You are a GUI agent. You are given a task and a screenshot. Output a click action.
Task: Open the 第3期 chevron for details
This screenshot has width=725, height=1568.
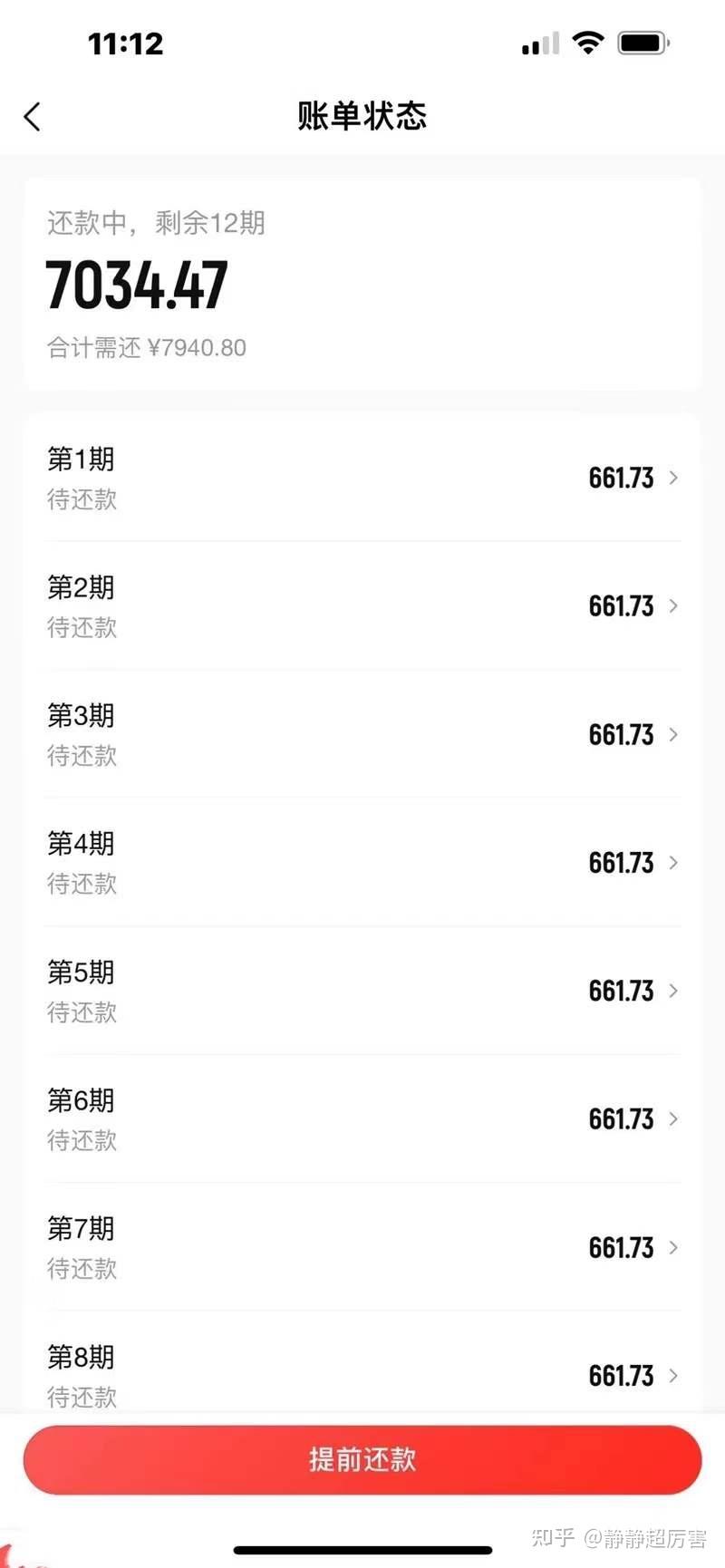[674, 734]
